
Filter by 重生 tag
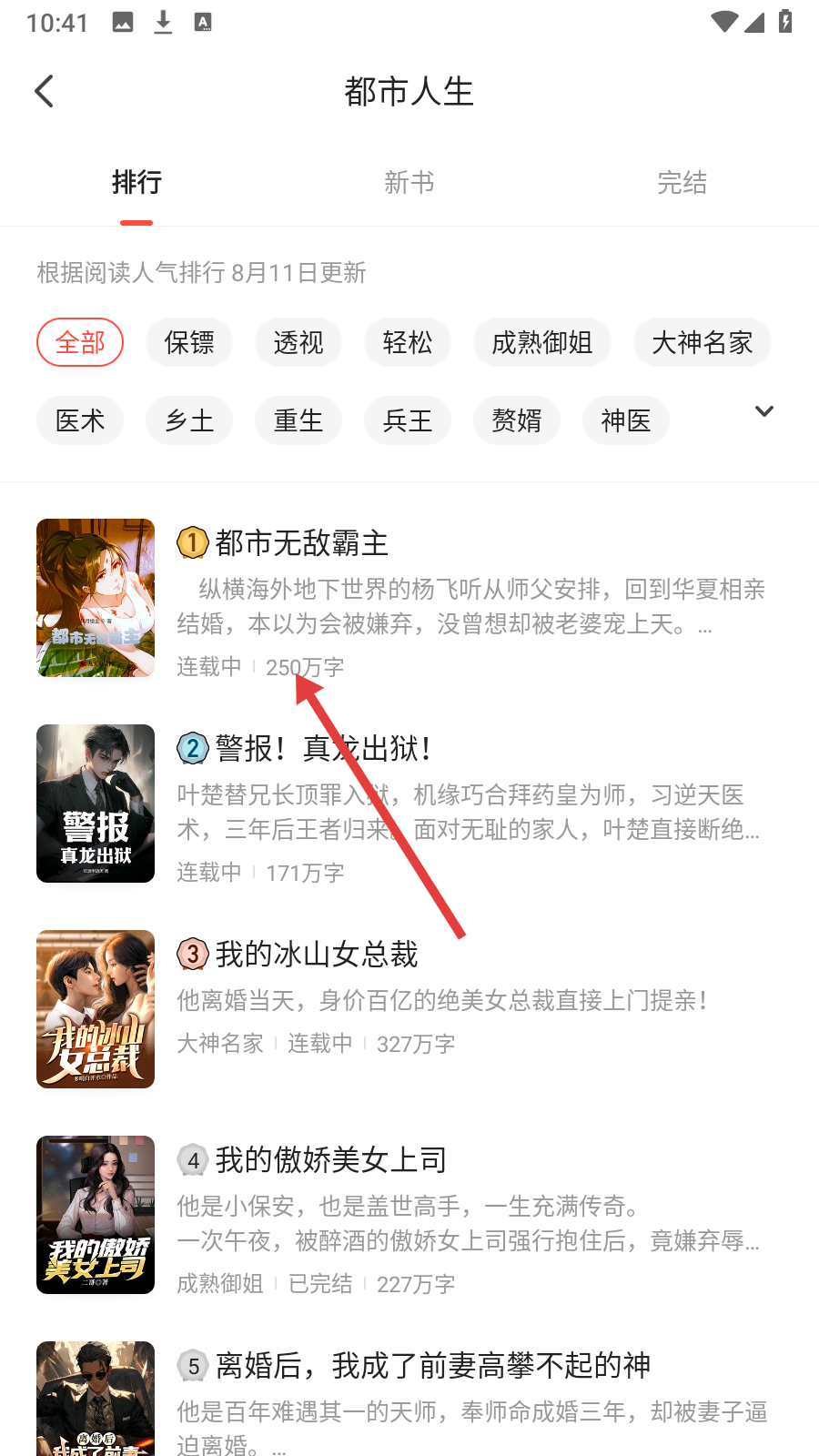click(x=298, y=420)
